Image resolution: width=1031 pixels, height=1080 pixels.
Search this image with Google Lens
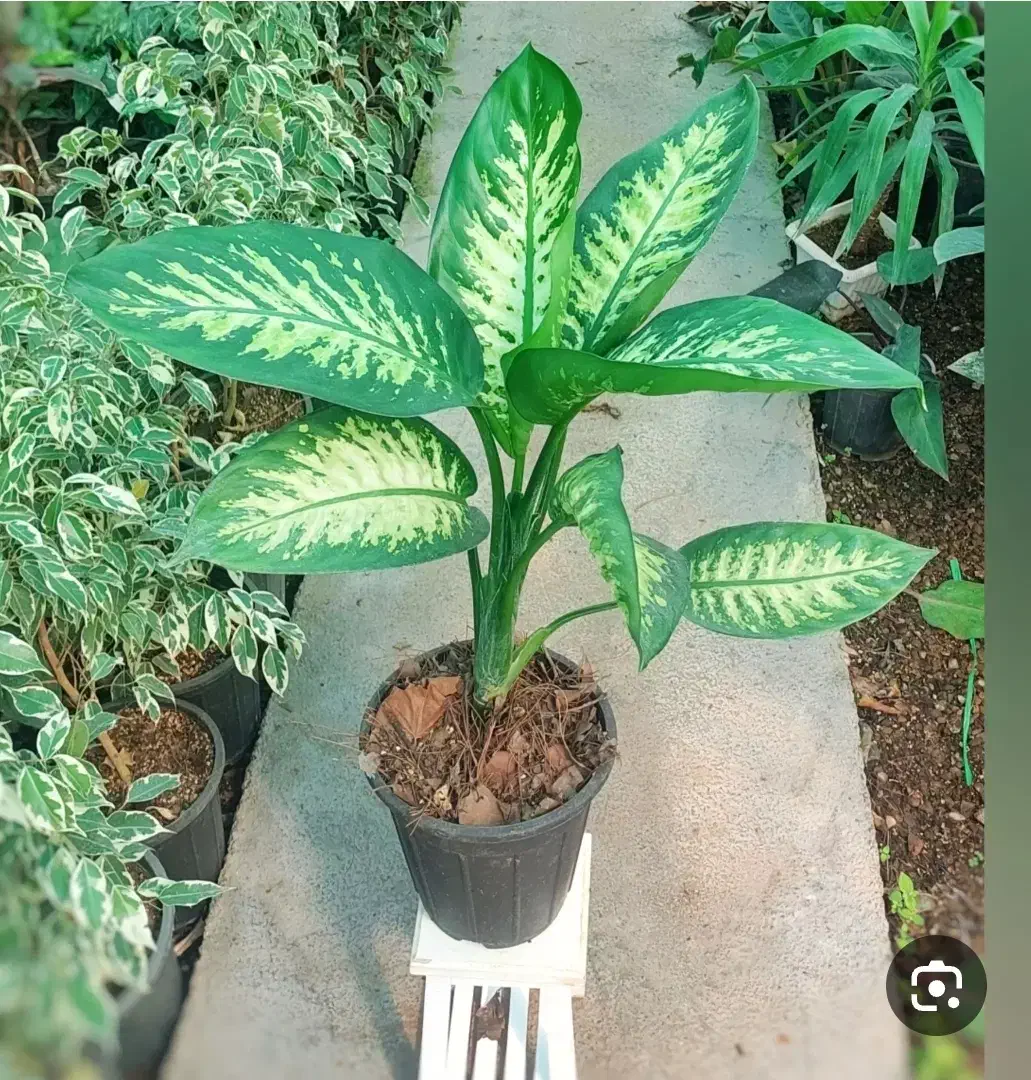click(x=935, y=985)
